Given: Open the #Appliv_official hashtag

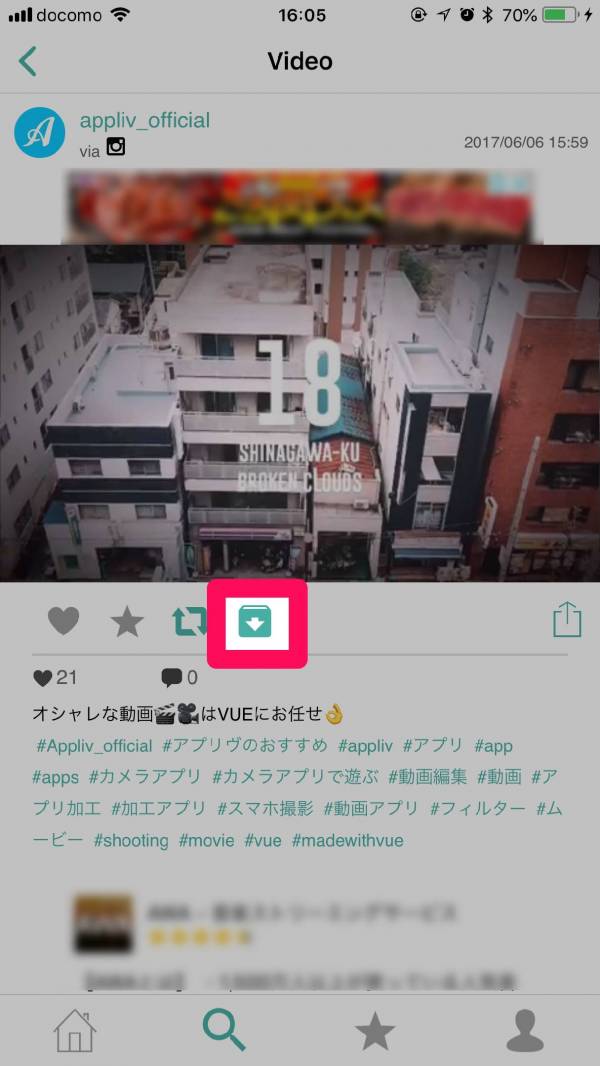Looking at the screenshot, I should click(94, 746).
